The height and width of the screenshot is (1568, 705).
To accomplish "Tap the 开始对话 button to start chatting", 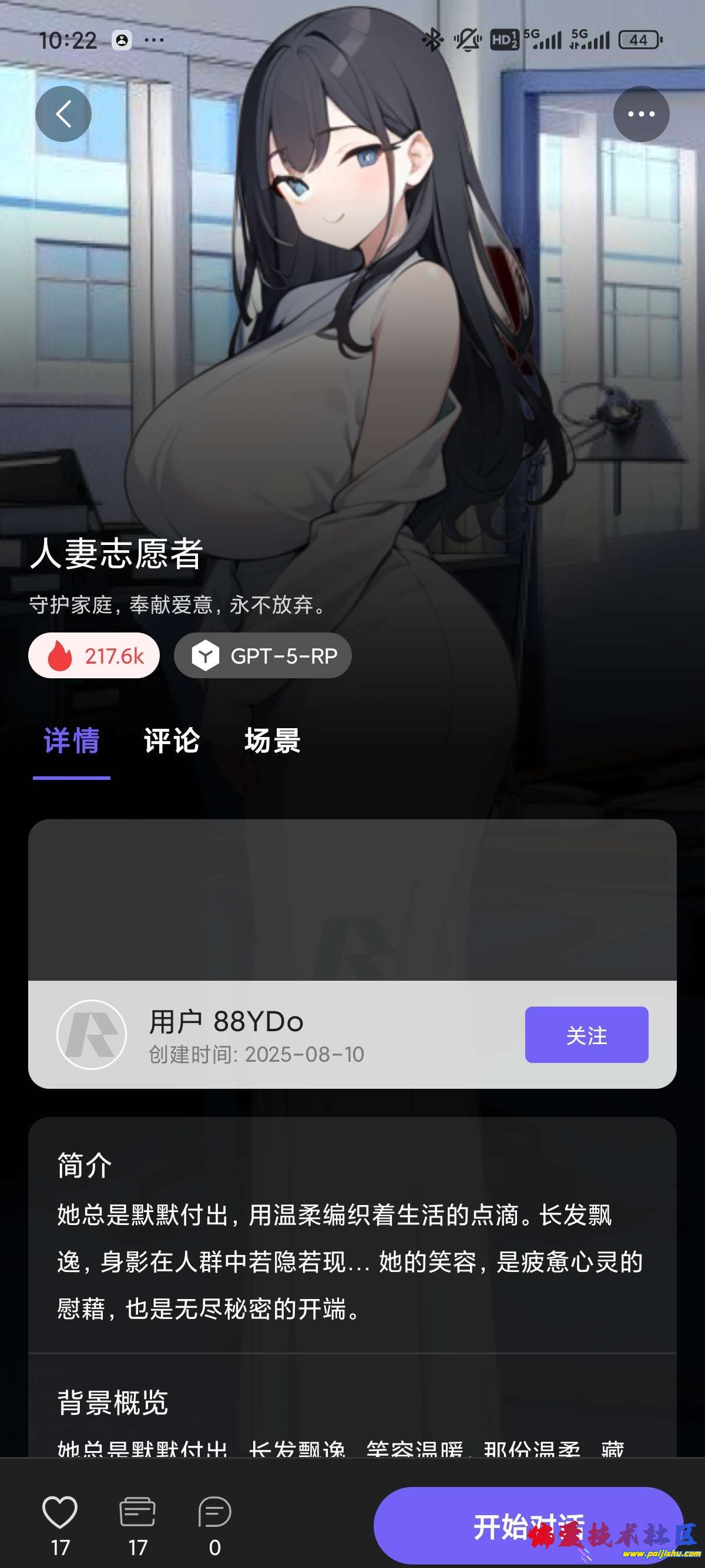I will [527, 1503].
